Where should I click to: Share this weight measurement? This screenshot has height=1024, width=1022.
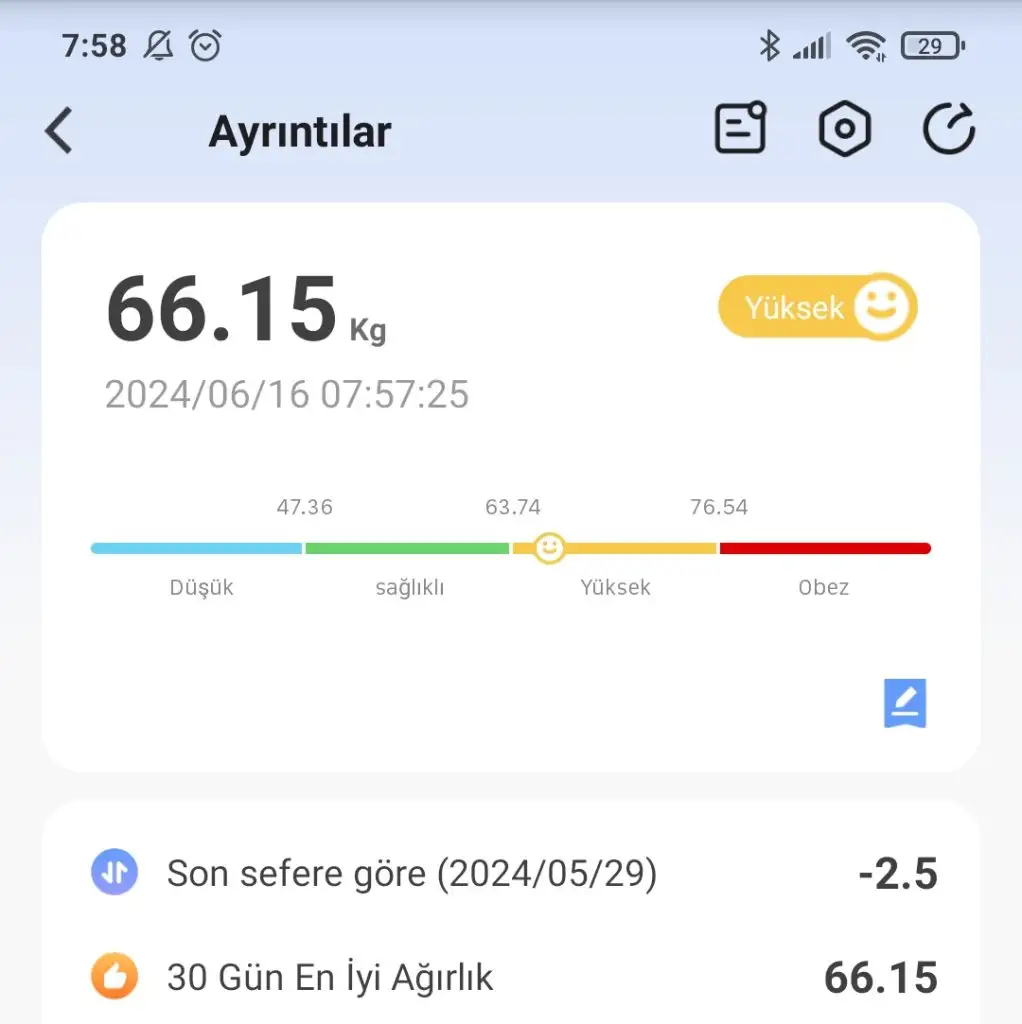(x=948, y=130)
